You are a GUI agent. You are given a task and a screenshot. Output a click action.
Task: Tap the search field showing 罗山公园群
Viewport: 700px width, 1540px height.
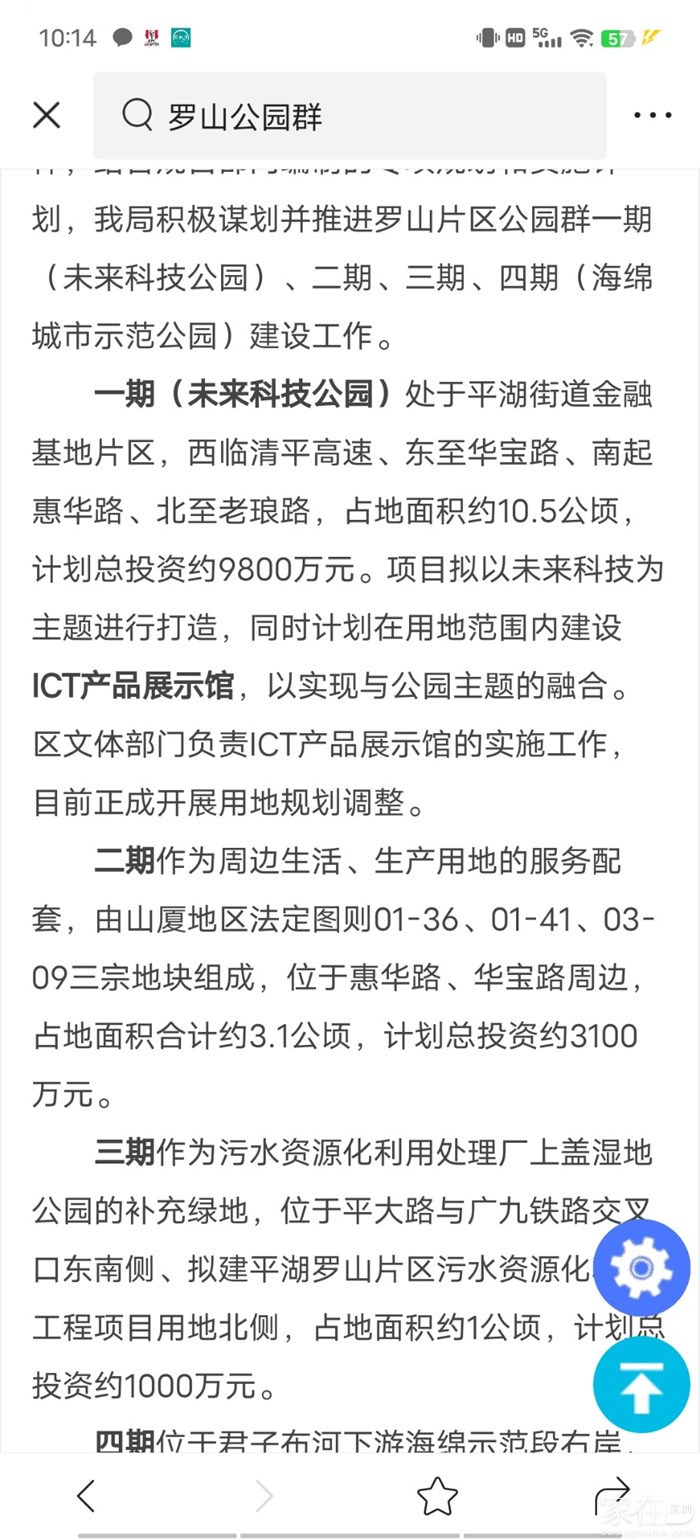click(350, 116)
